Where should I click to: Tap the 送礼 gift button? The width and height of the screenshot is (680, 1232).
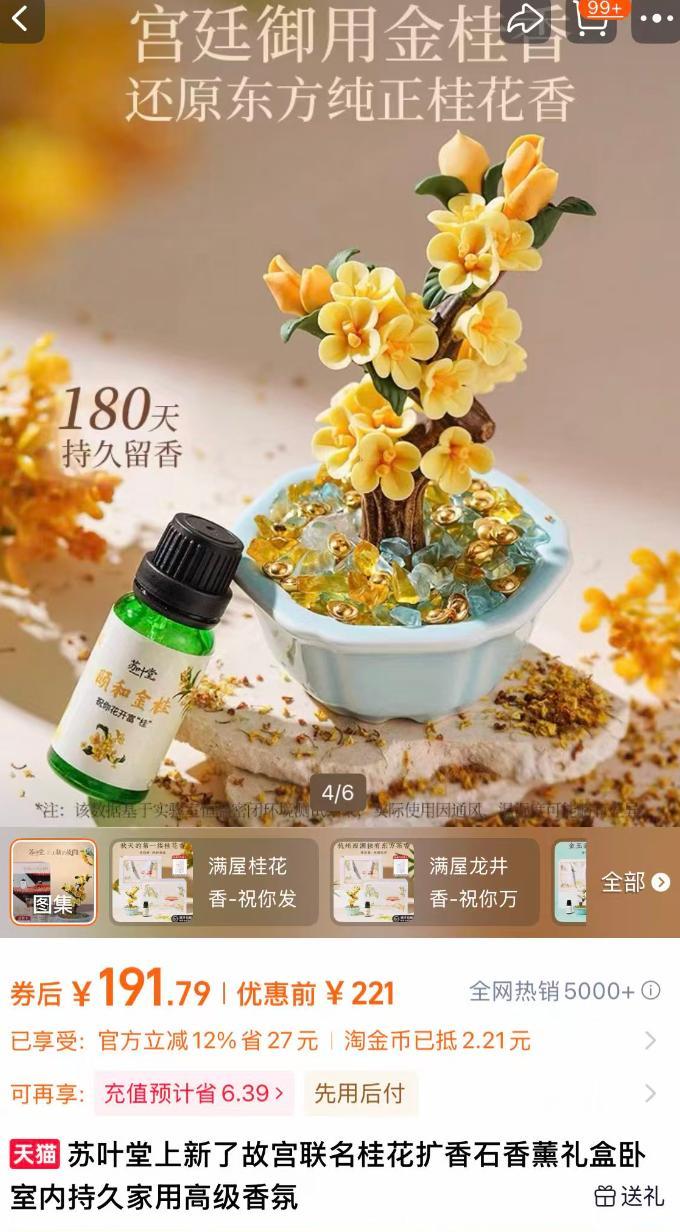click(629, 1195)
